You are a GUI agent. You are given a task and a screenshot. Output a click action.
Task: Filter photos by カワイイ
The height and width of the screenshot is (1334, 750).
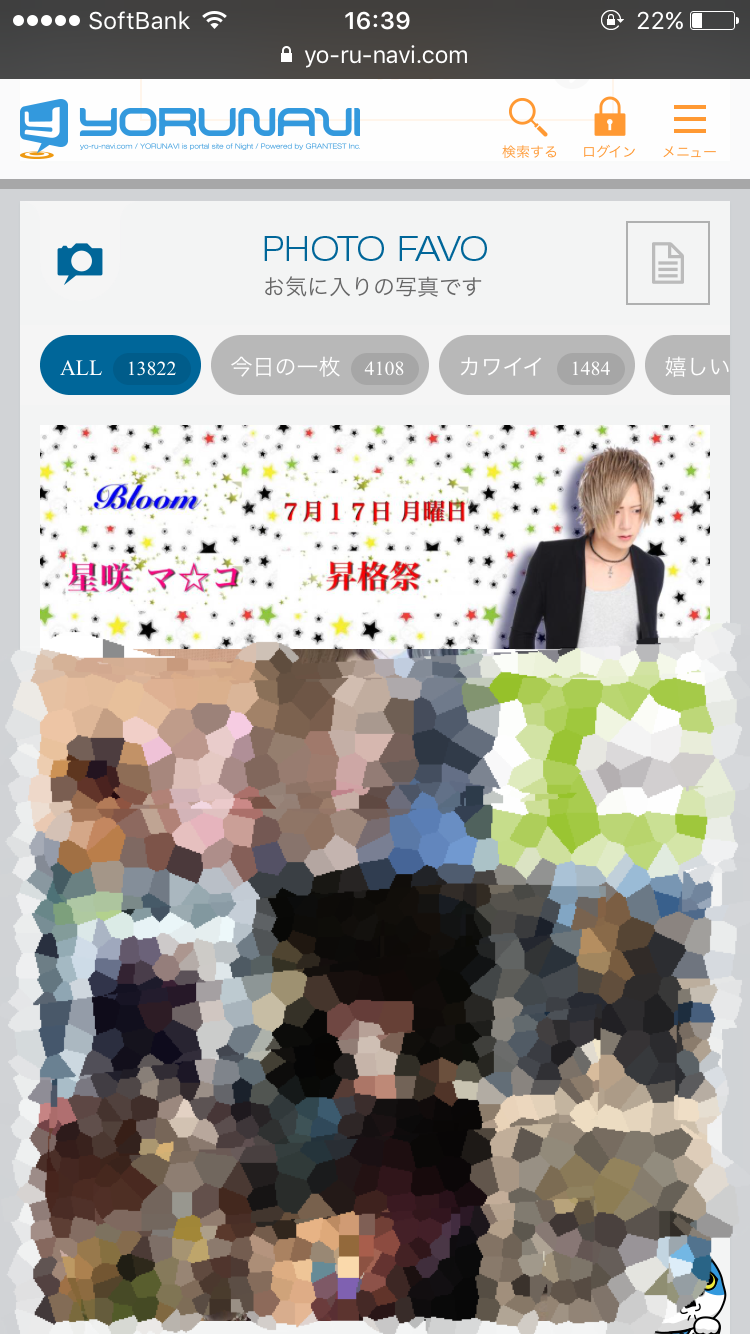pyautogui.click(x=537, y=366)
